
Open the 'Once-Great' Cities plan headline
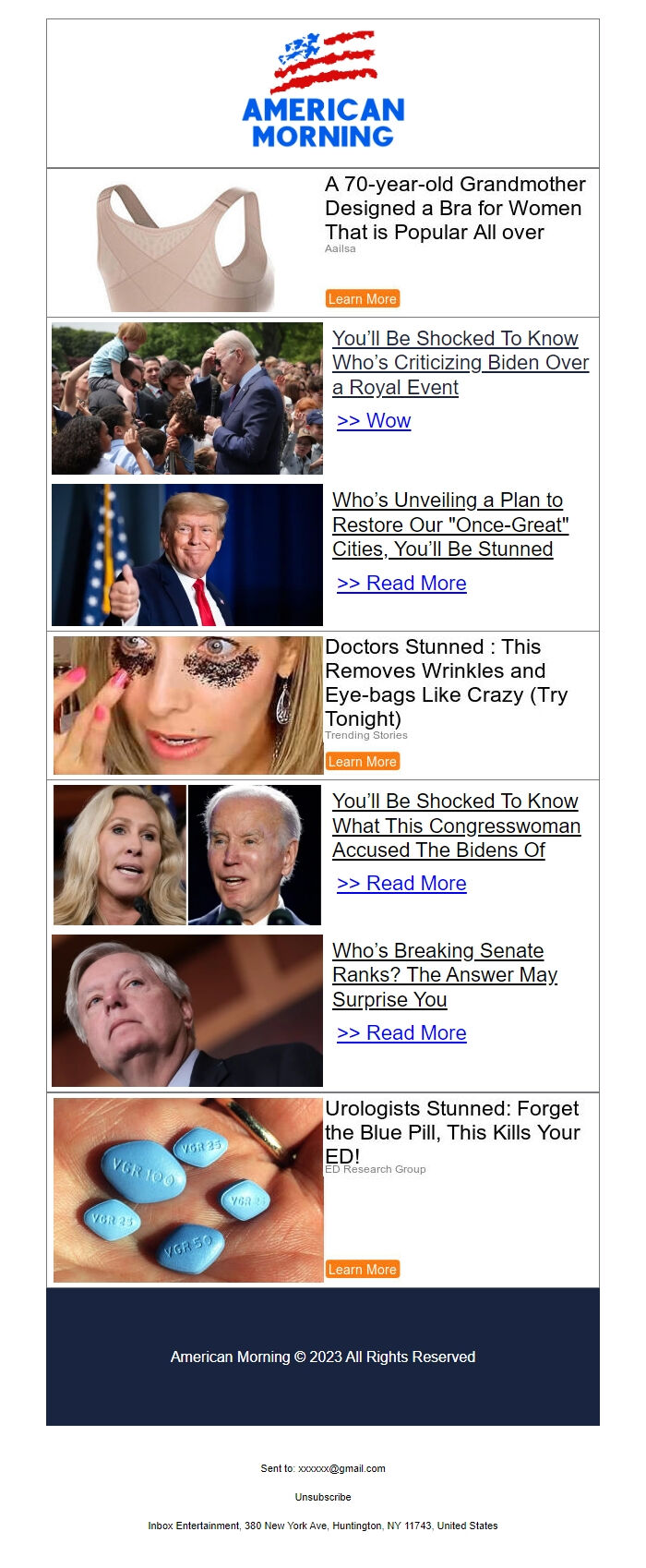[x=450, y=525]
